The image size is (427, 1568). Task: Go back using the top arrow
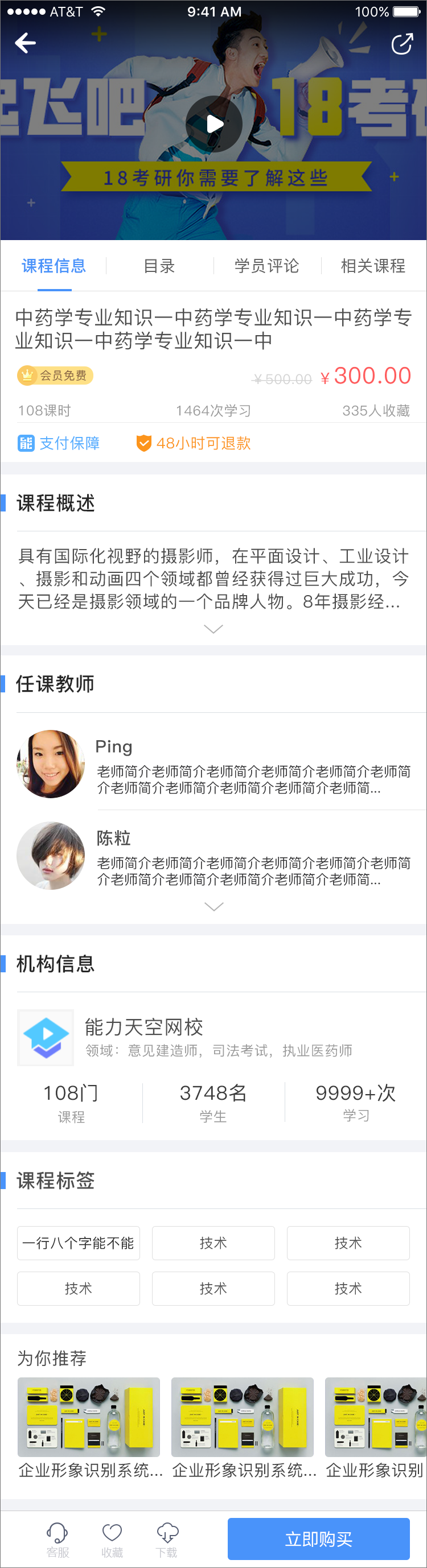pyautogui.click(x=26, y=43)
